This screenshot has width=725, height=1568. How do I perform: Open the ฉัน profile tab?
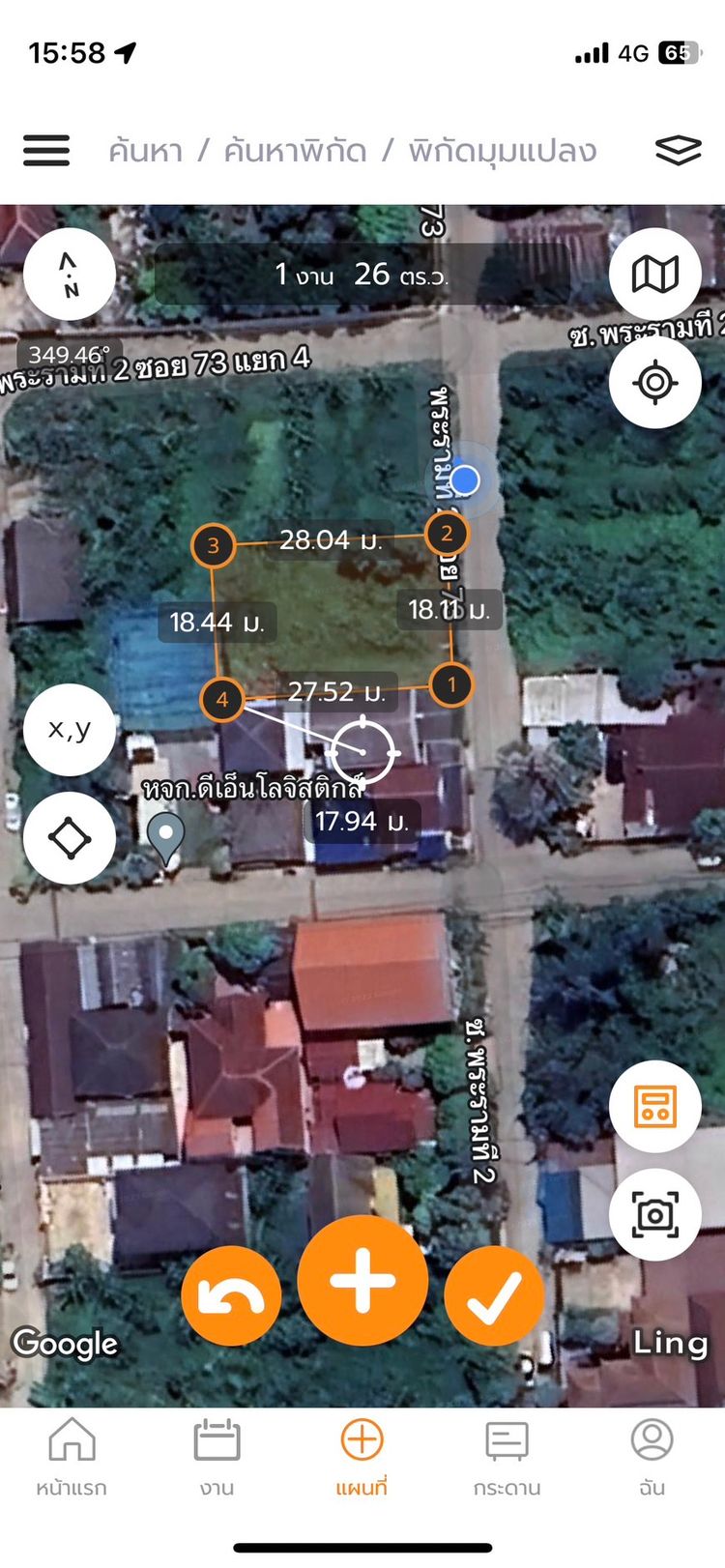click(x=652, y=1458)
